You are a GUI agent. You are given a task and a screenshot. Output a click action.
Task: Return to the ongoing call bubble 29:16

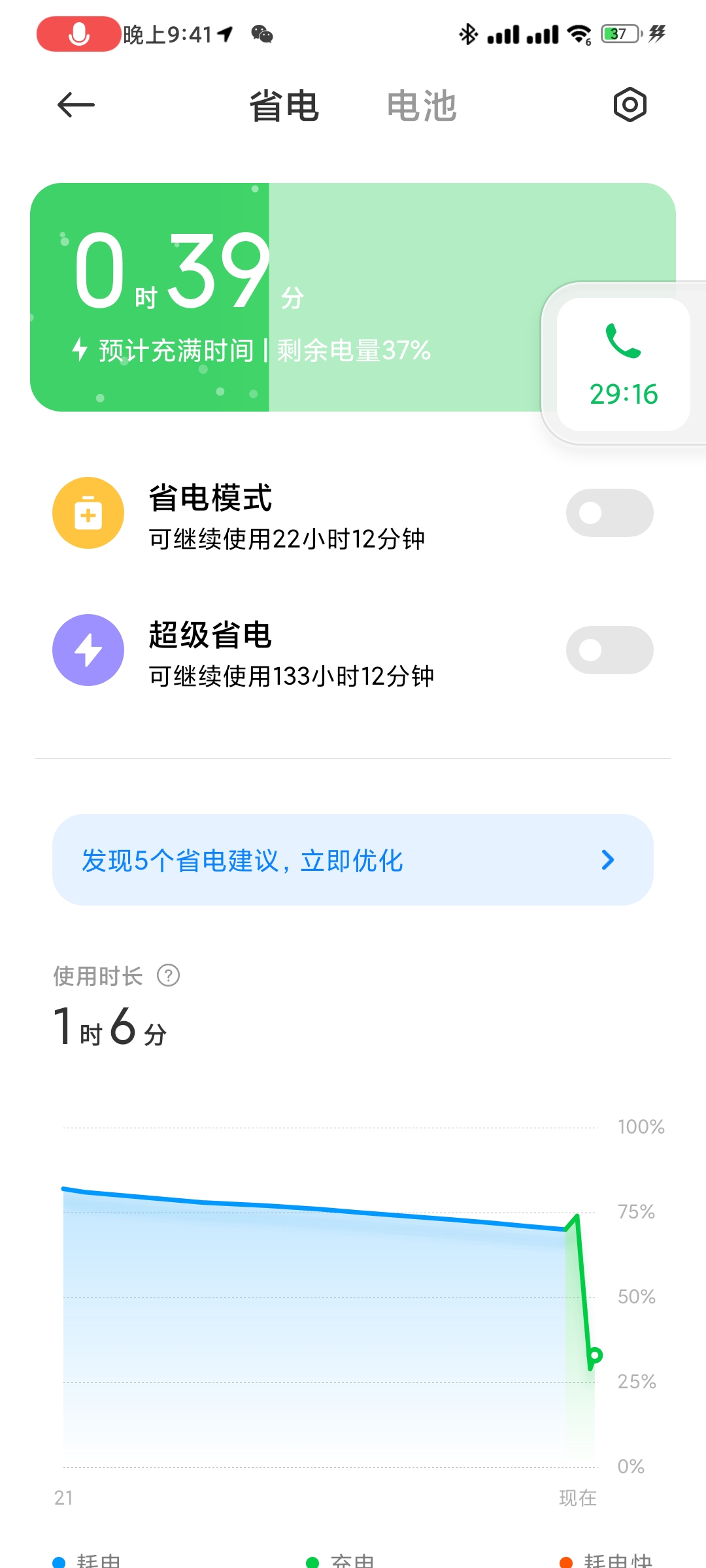click(623, 365)
